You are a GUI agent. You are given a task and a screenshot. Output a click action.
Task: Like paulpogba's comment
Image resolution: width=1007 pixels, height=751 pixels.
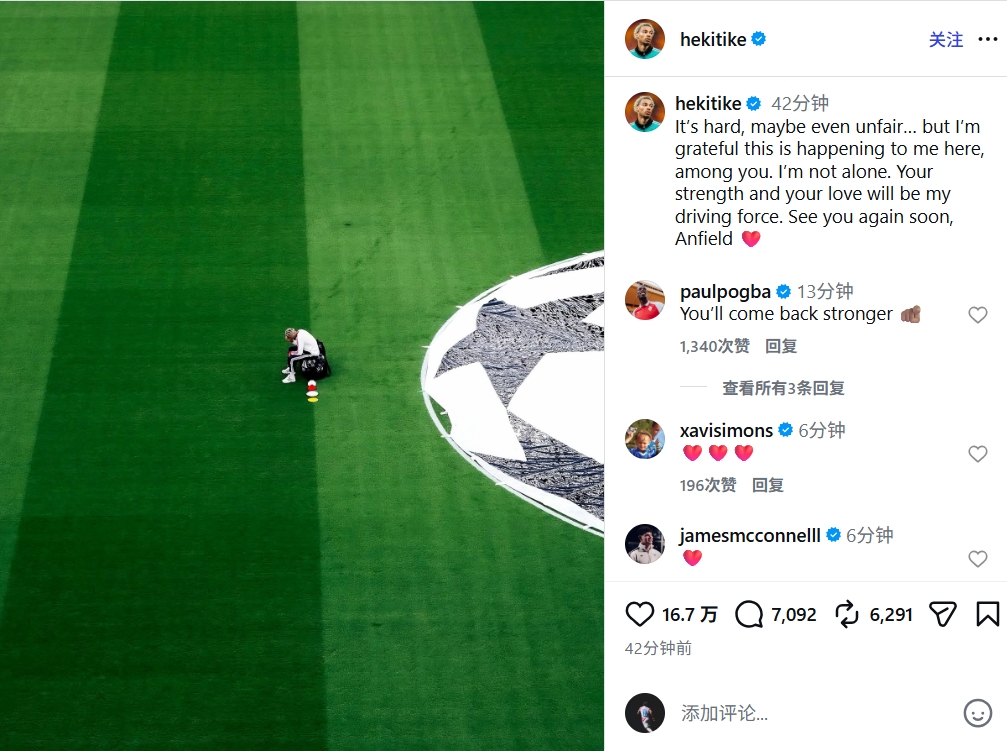click(x=977, y=315)
